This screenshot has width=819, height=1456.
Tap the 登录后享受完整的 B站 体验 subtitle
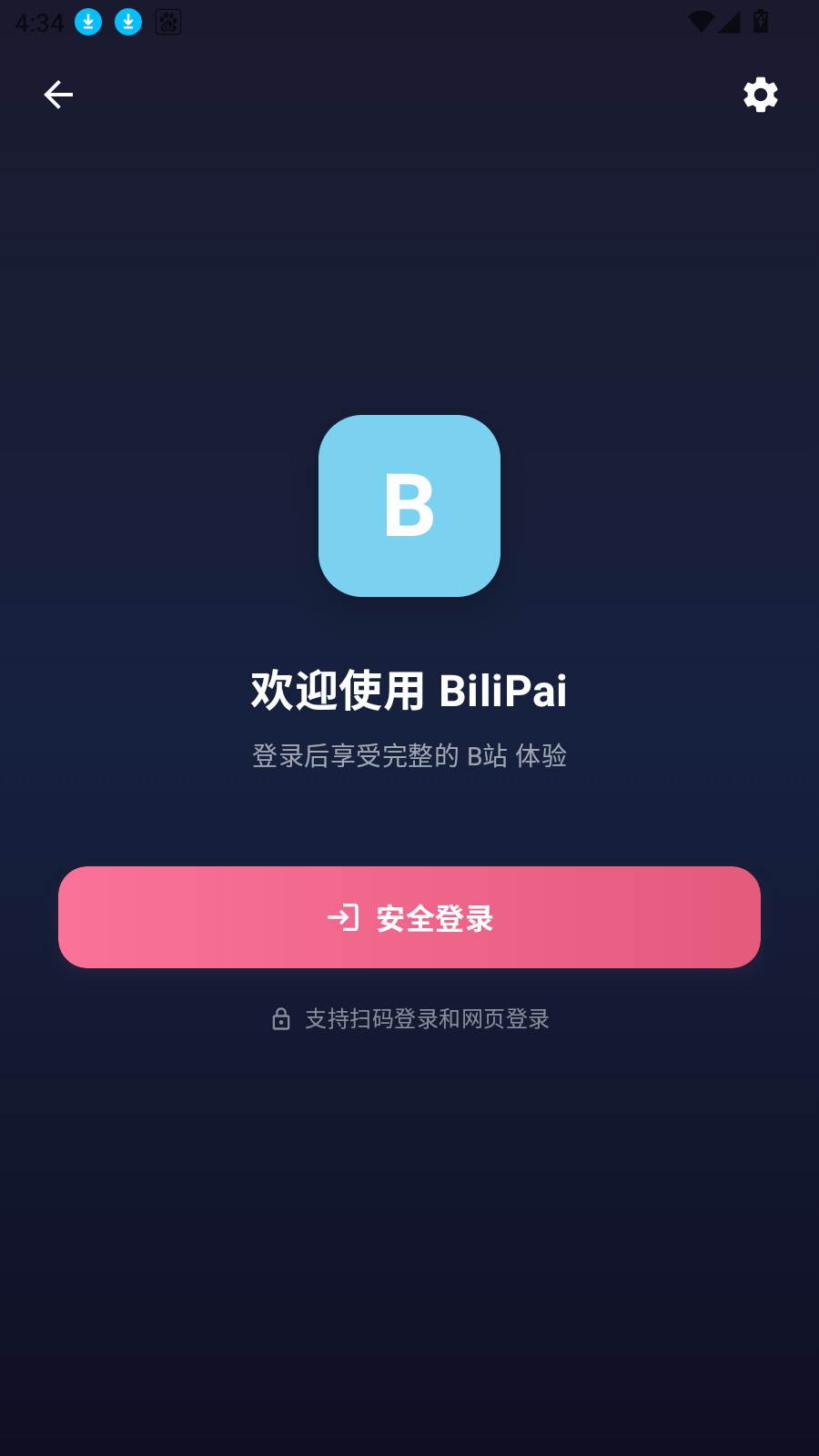[x=409, y=755]
